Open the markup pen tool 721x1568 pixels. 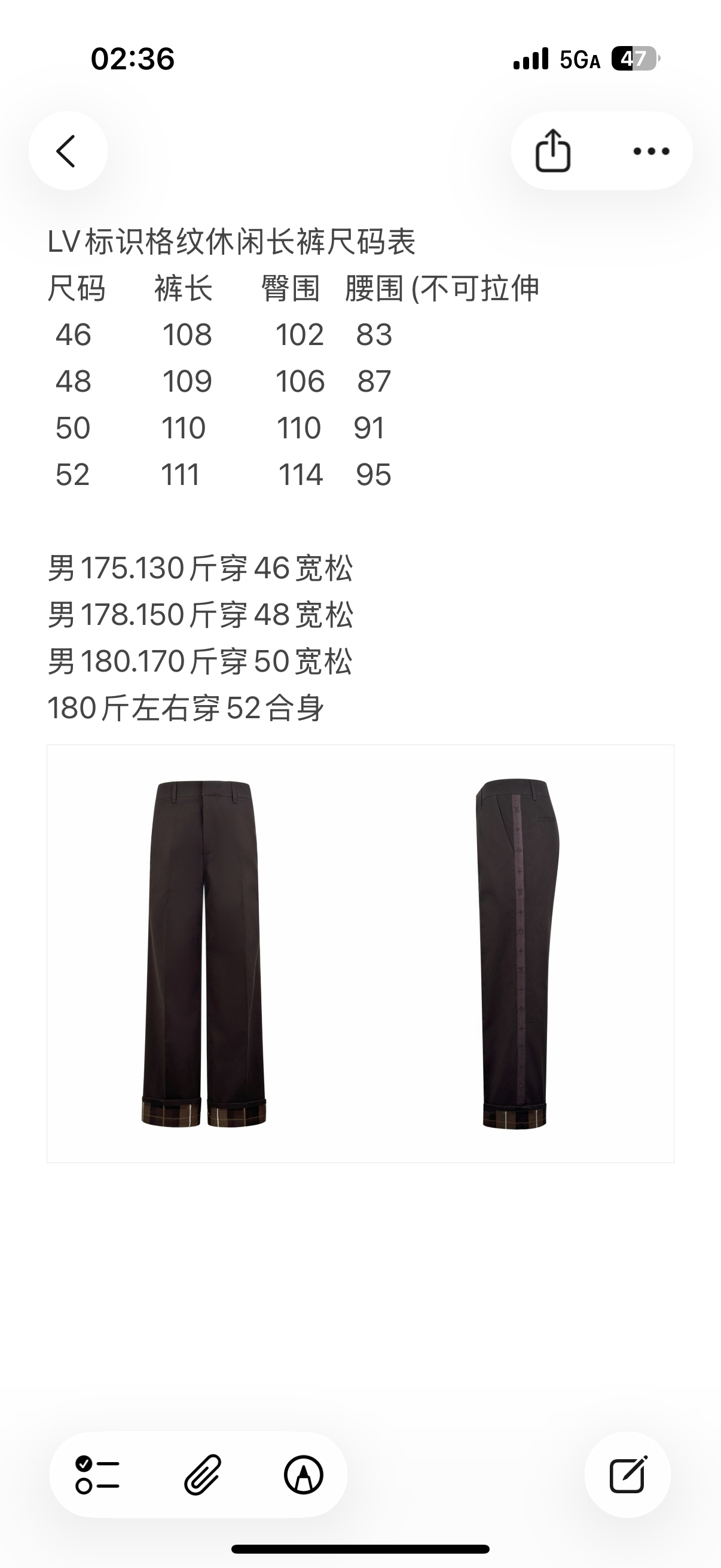tap(304, 1474)
